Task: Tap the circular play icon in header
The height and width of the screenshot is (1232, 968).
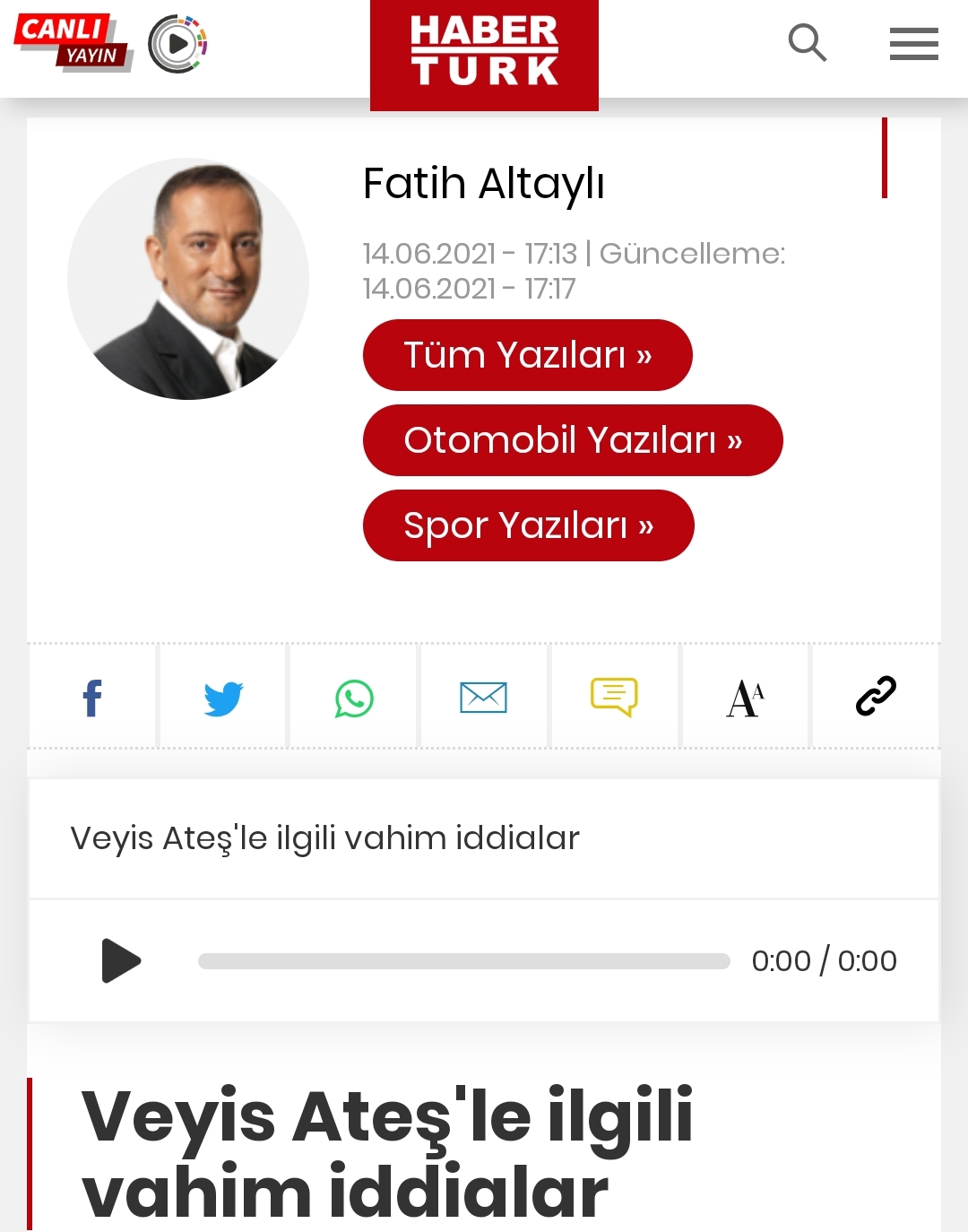Action: point(177,43)
